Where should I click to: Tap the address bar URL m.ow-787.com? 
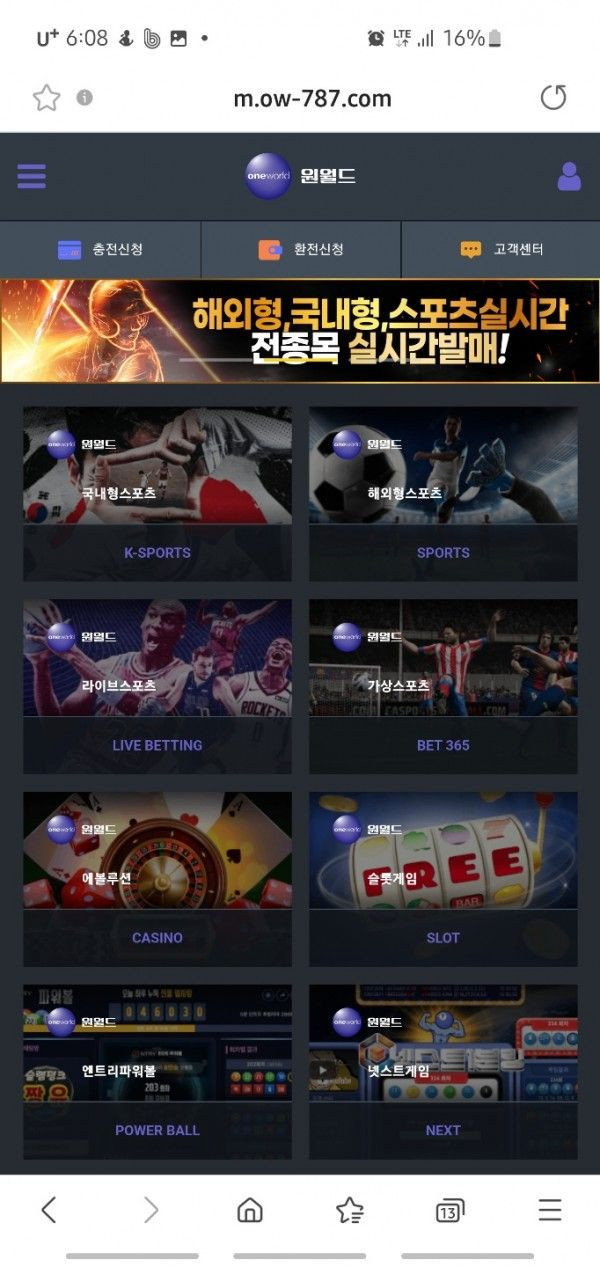click(312, 98)
